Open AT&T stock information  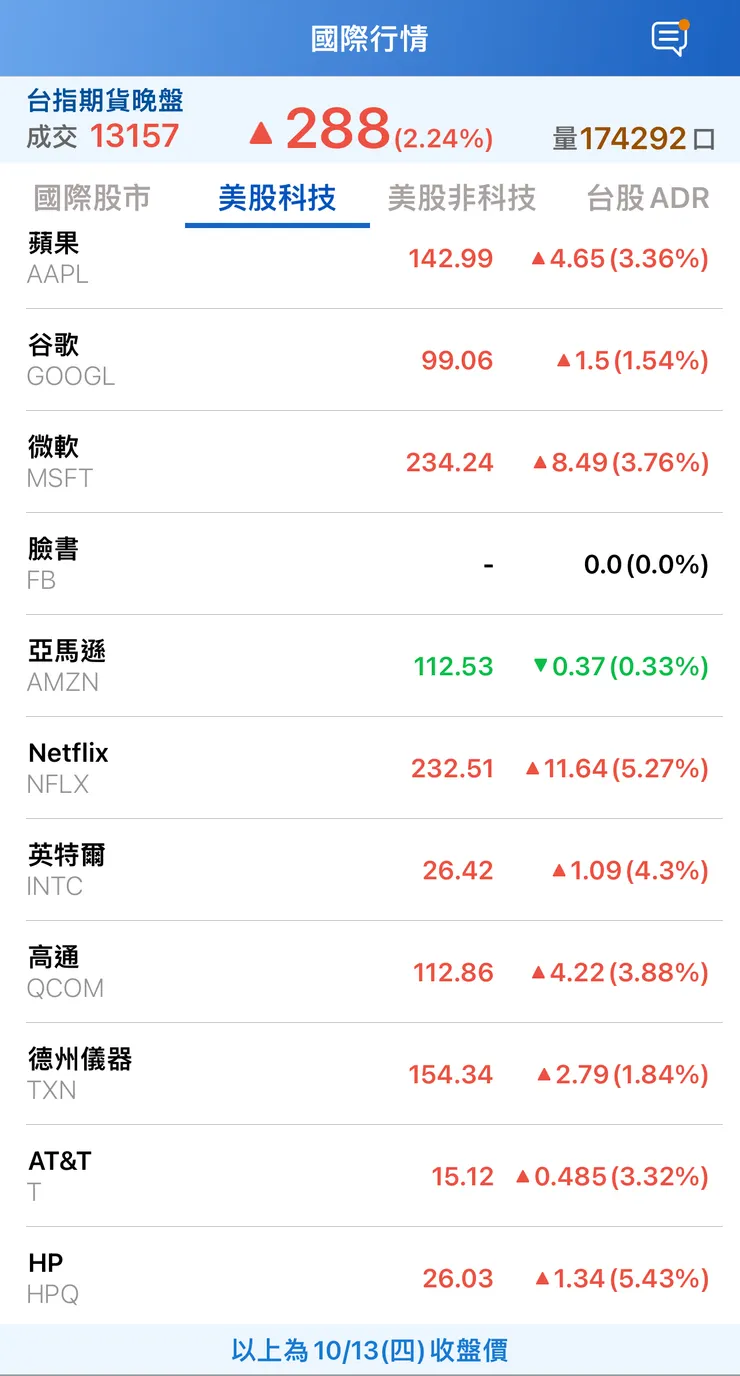[370, 1177]
